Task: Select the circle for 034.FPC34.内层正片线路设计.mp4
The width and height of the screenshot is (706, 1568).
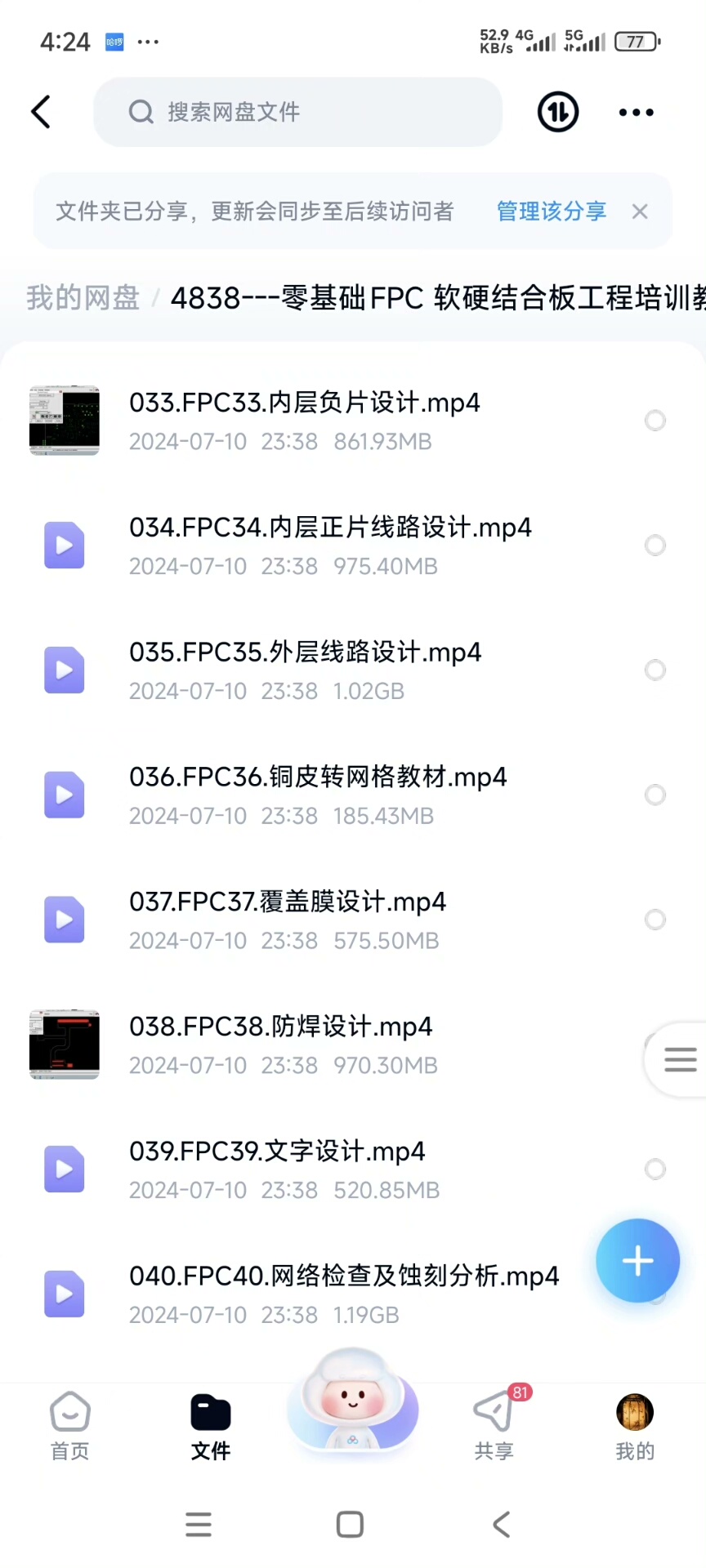Action: 655,545
